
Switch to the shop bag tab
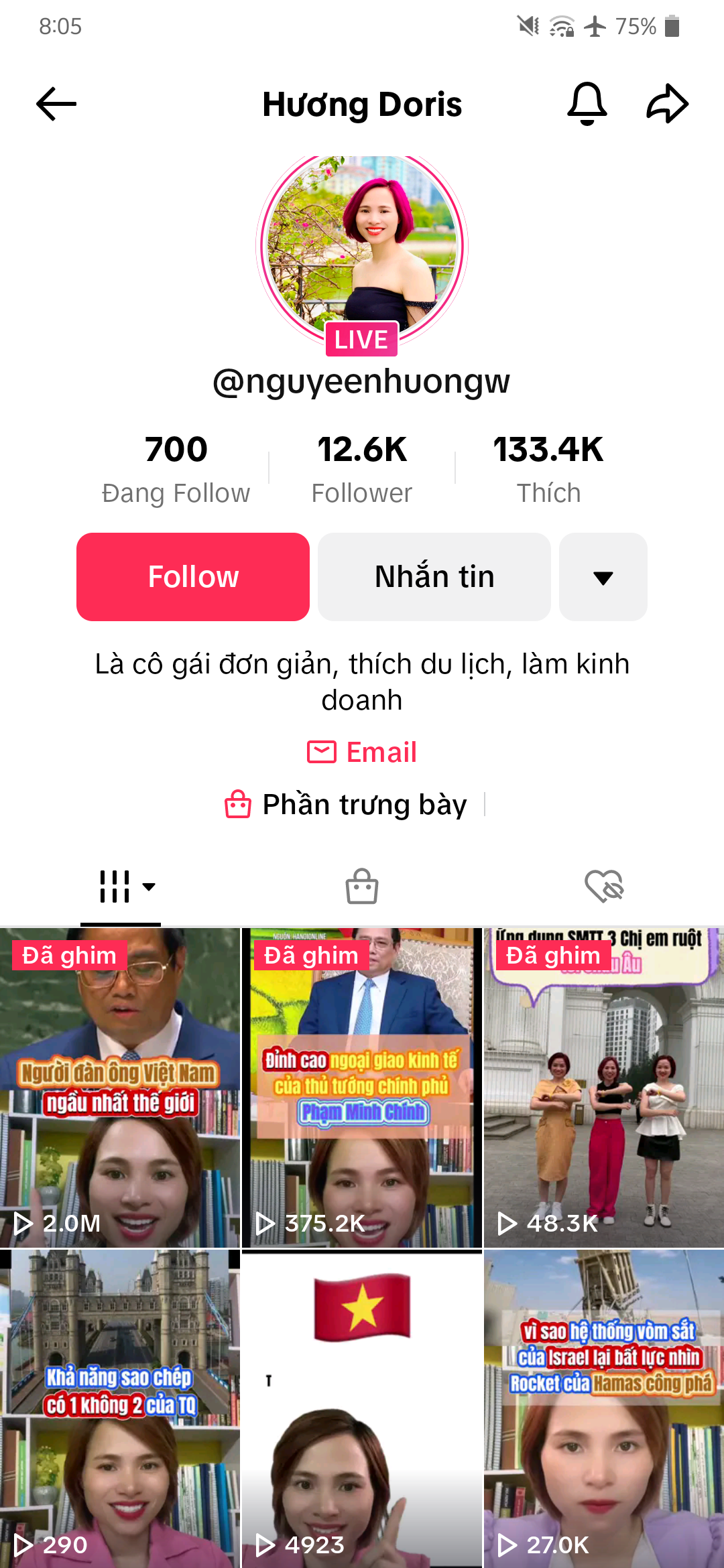click(362, 887)
